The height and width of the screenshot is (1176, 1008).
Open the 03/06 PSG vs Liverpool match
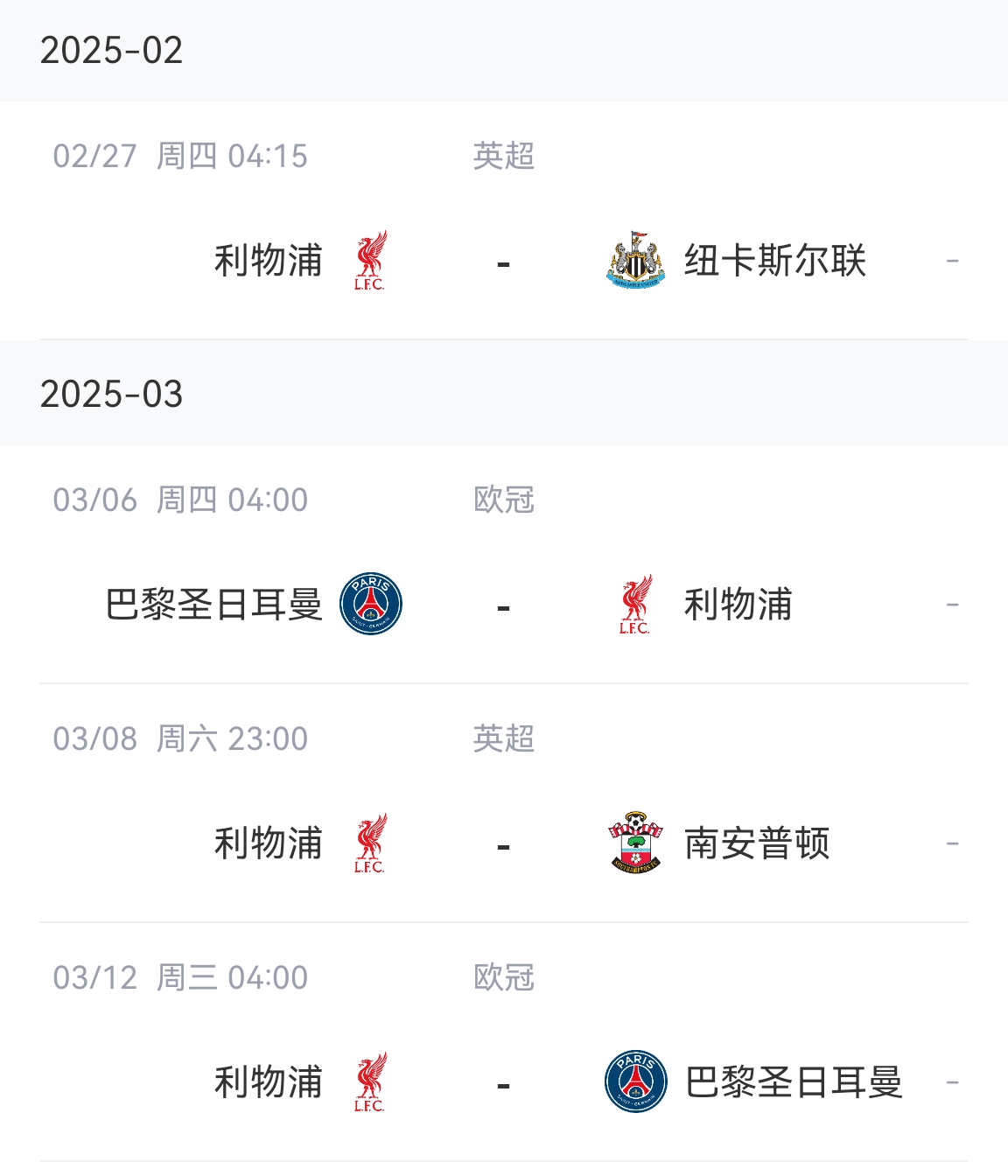click(x=503, y=605)
